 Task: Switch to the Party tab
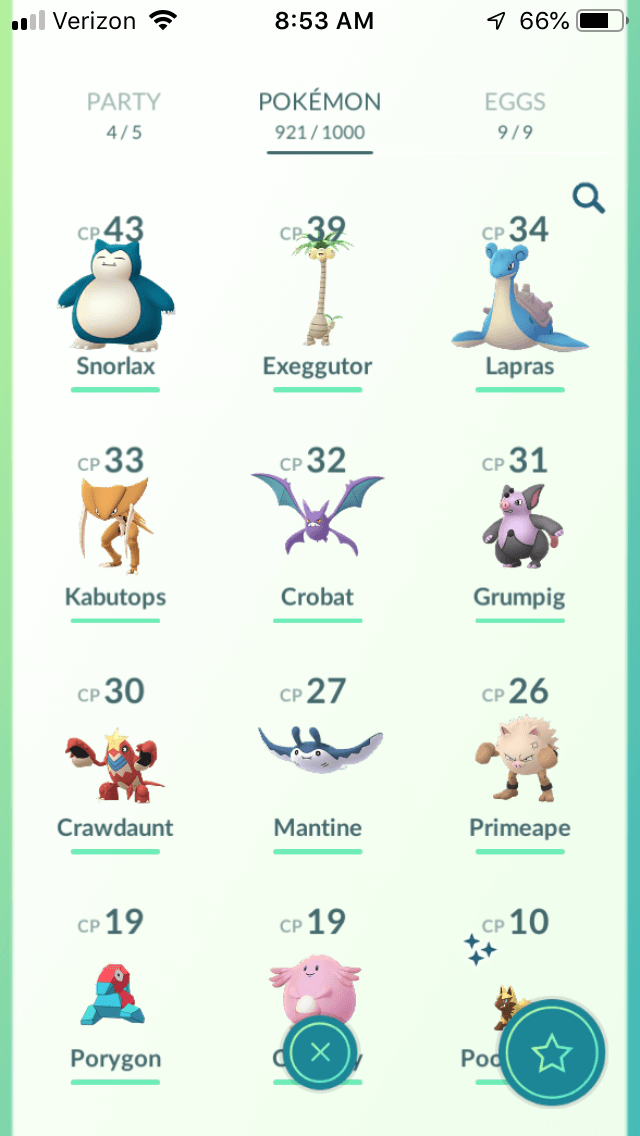pyautogui.click(x=123, y=114)
